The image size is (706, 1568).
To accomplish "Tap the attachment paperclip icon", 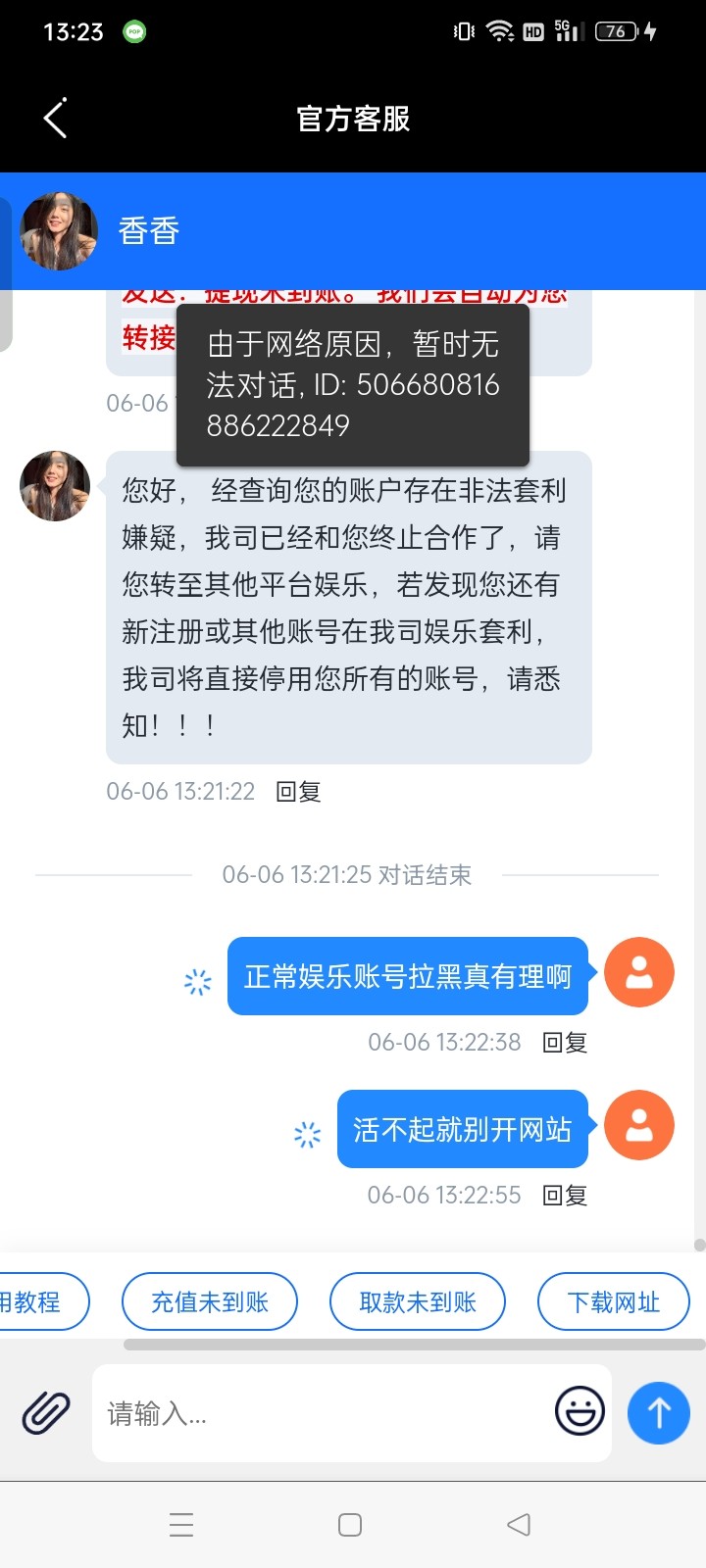I will pyautogui.click(x=46, y=1413).
